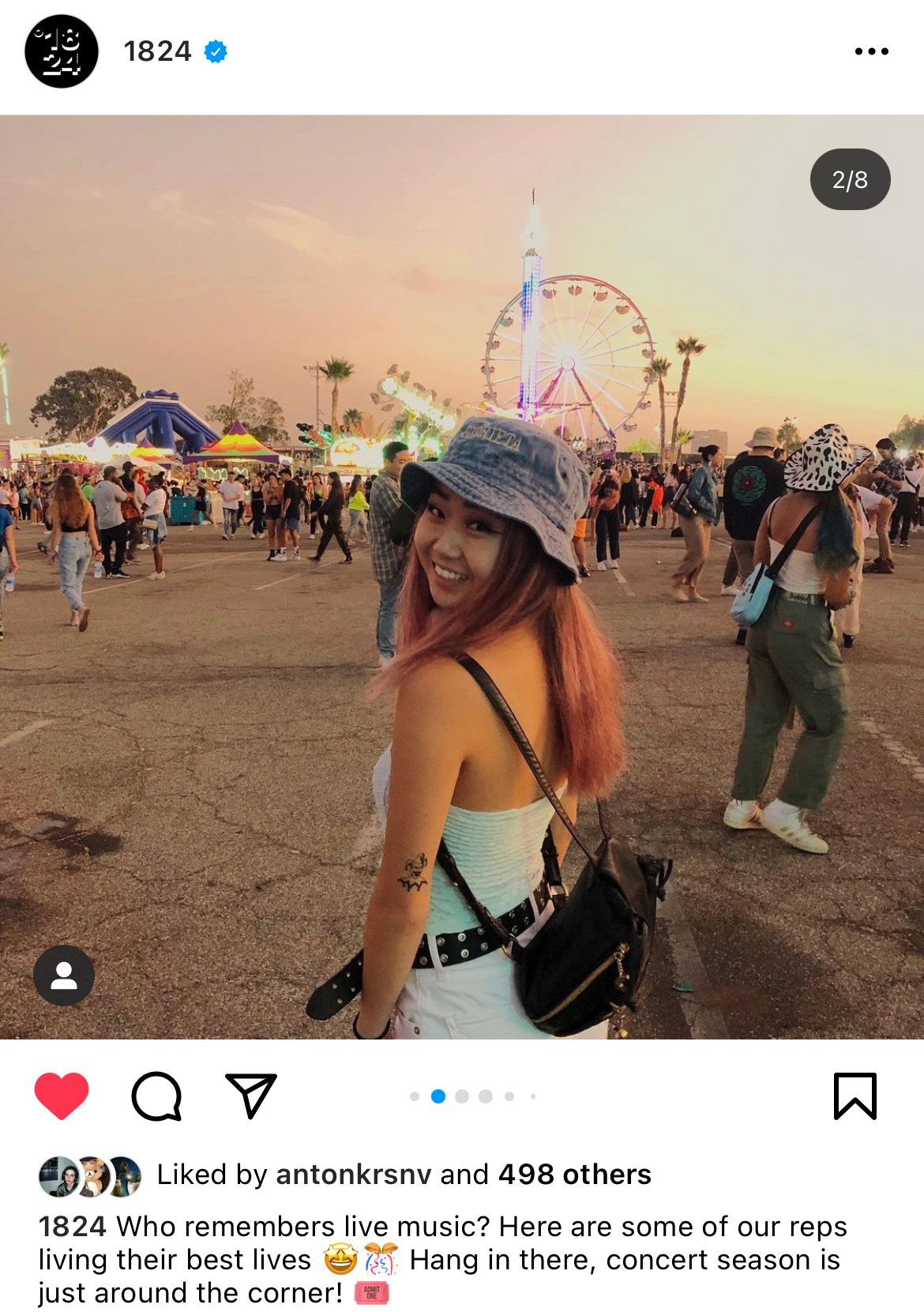Save the post with the bookmark icon
The image size is (924, 1312).
tap(855, 1096)
